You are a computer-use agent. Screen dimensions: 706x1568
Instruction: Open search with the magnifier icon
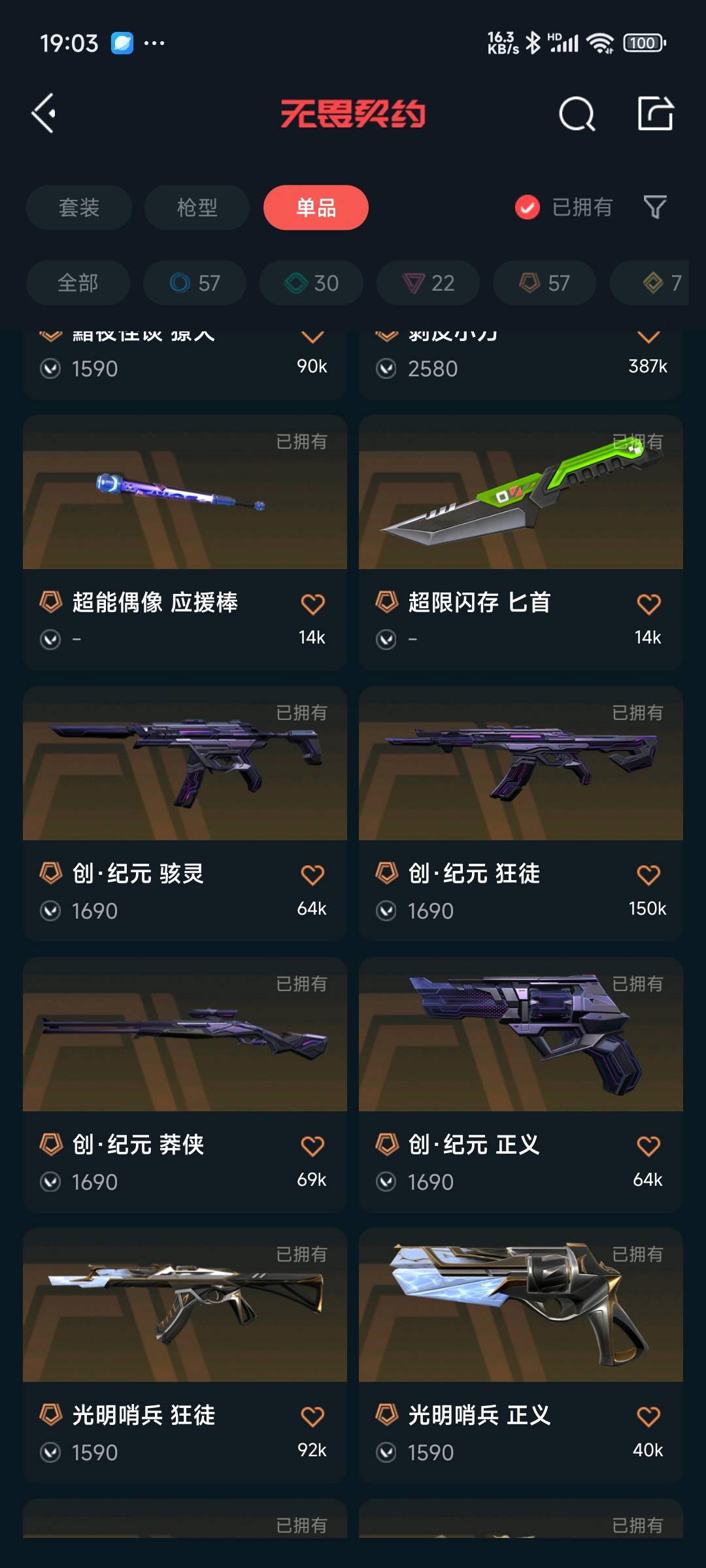click(x=577, y=114)
